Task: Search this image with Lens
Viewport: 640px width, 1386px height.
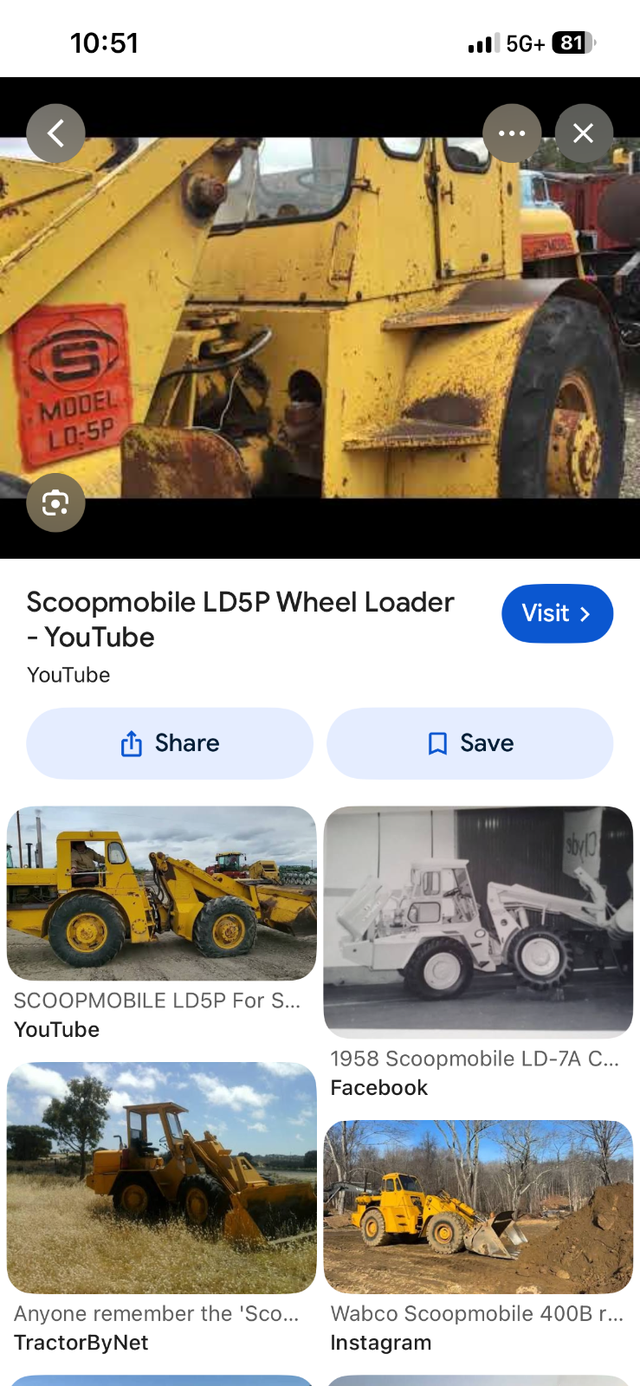Action: [x=56, y=503]
